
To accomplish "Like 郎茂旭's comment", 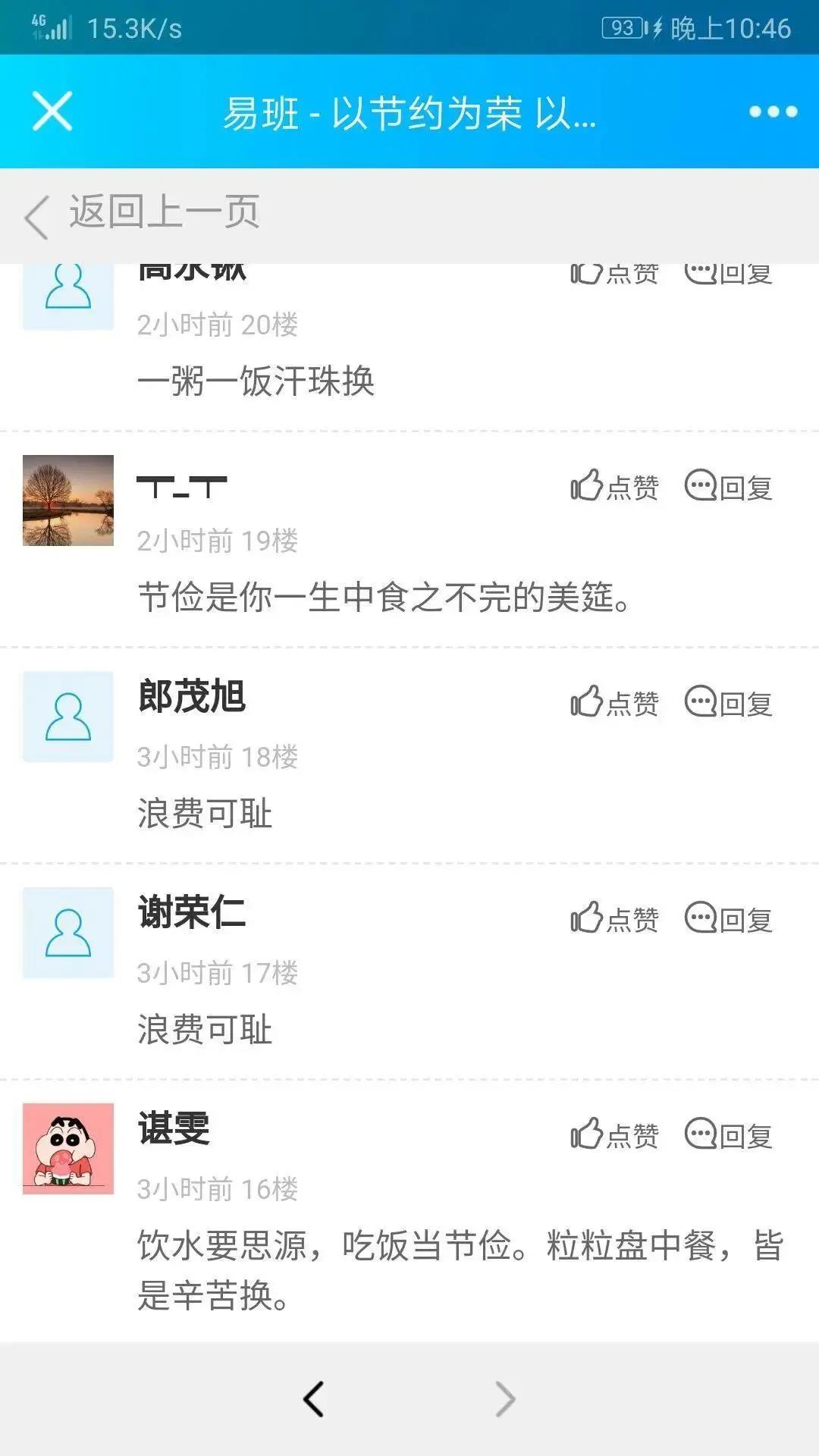I will point(614,703).
